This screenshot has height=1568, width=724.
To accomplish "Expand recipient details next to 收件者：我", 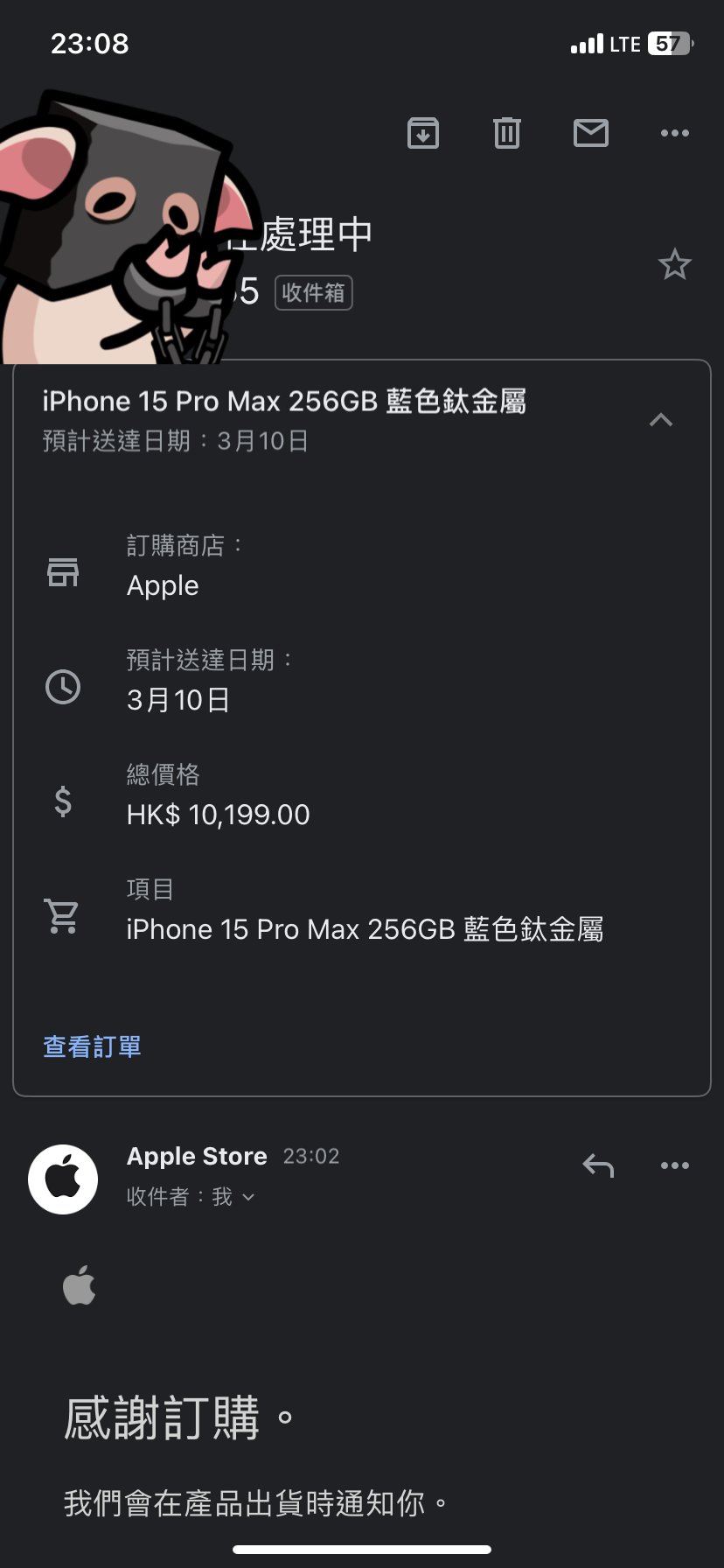I will click(x=248, y=1197).
